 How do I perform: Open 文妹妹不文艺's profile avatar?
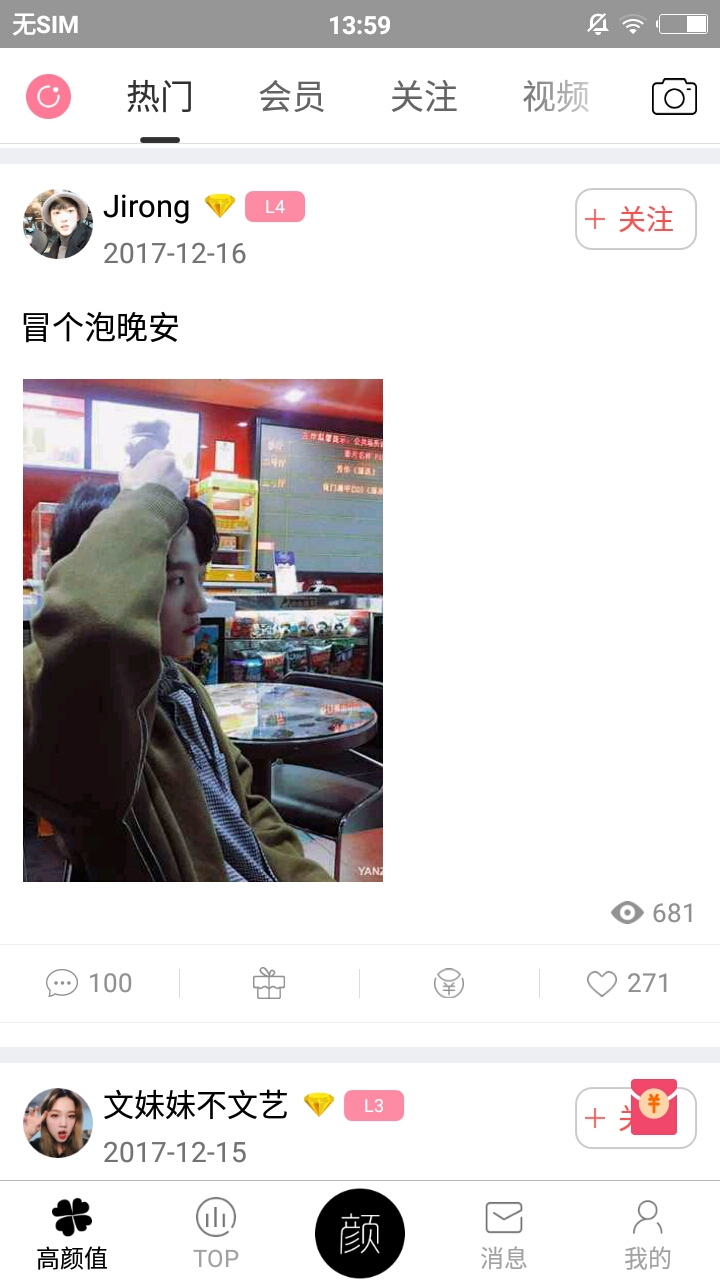[58, 1123]
